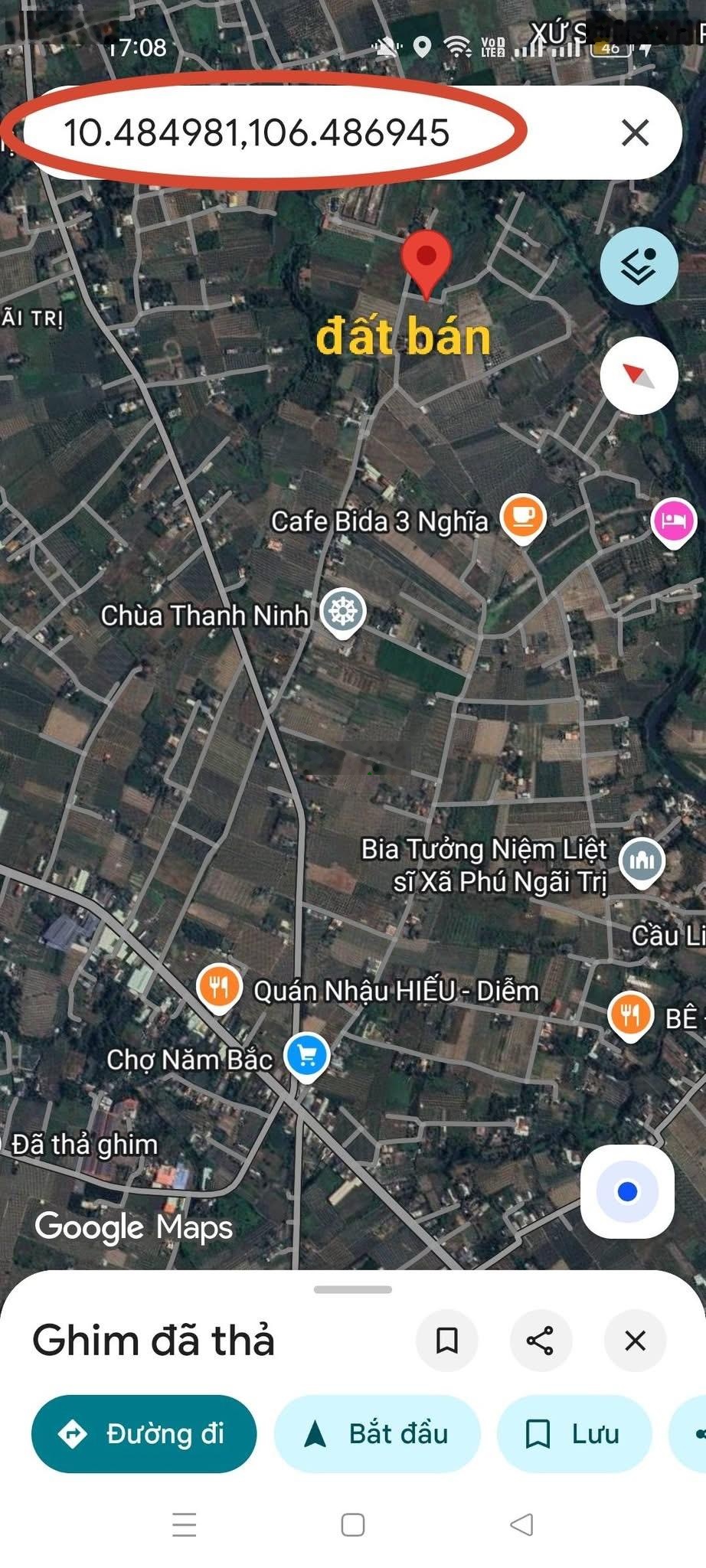Select the pink hotel marker

pyautogui.click(x=672, y=521)
